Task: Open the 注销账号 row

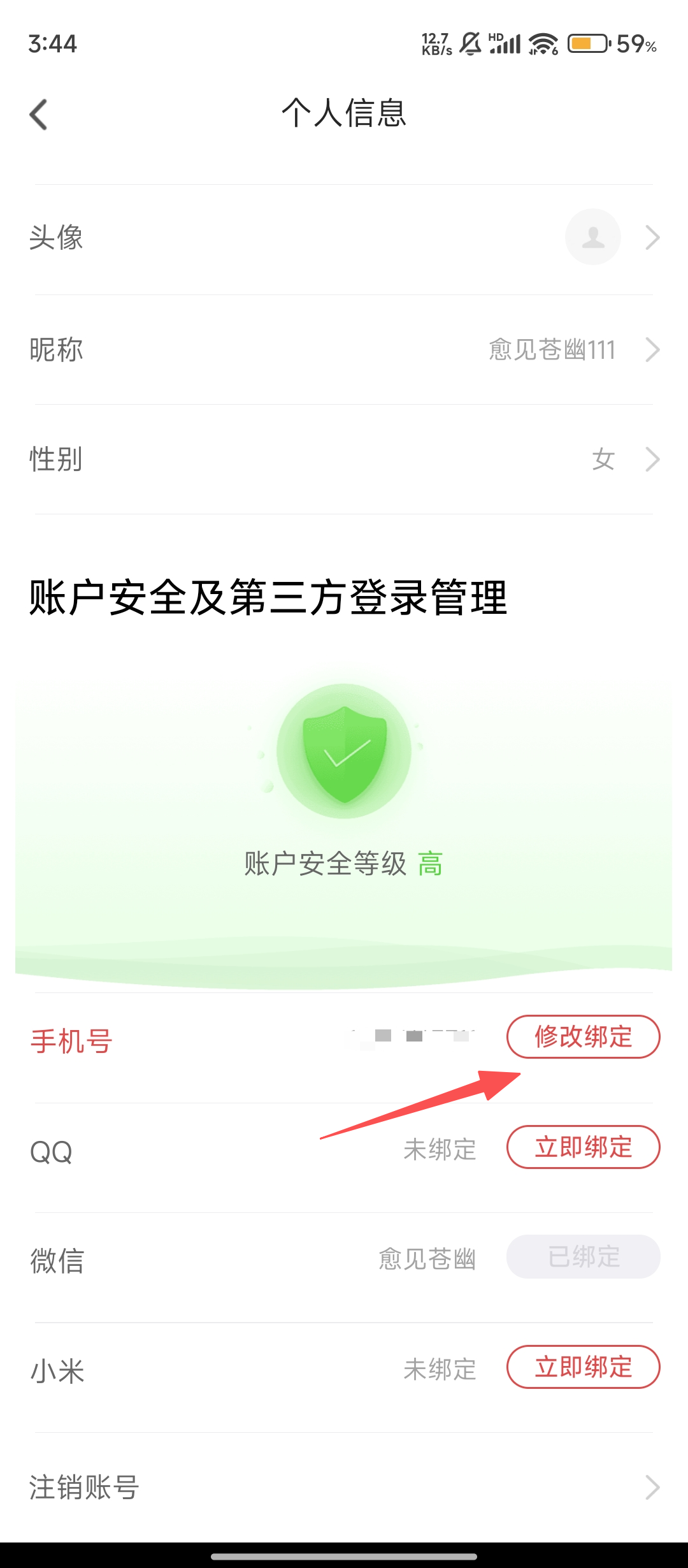Action: point(344,1488)
